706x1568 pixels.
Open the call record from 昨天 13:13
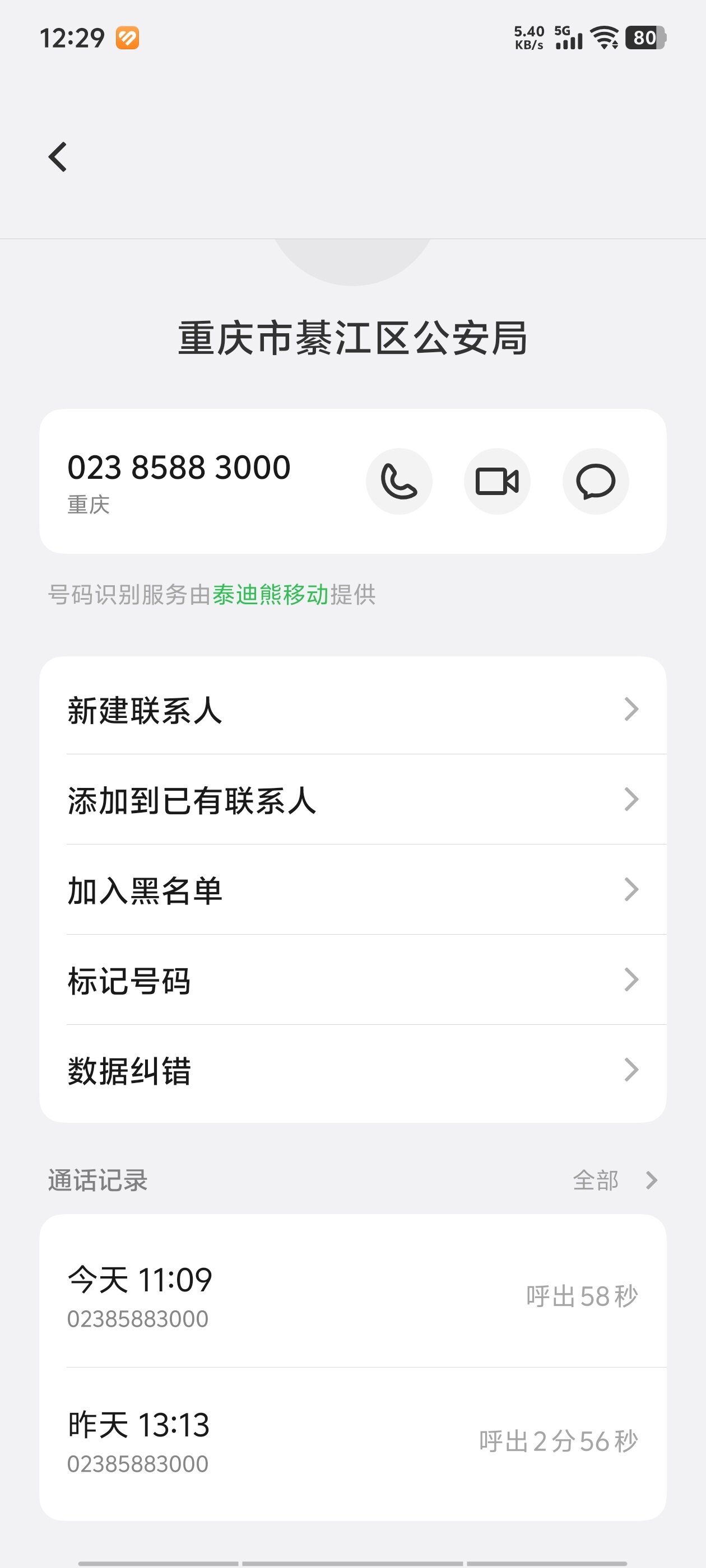click(352, 1440)
